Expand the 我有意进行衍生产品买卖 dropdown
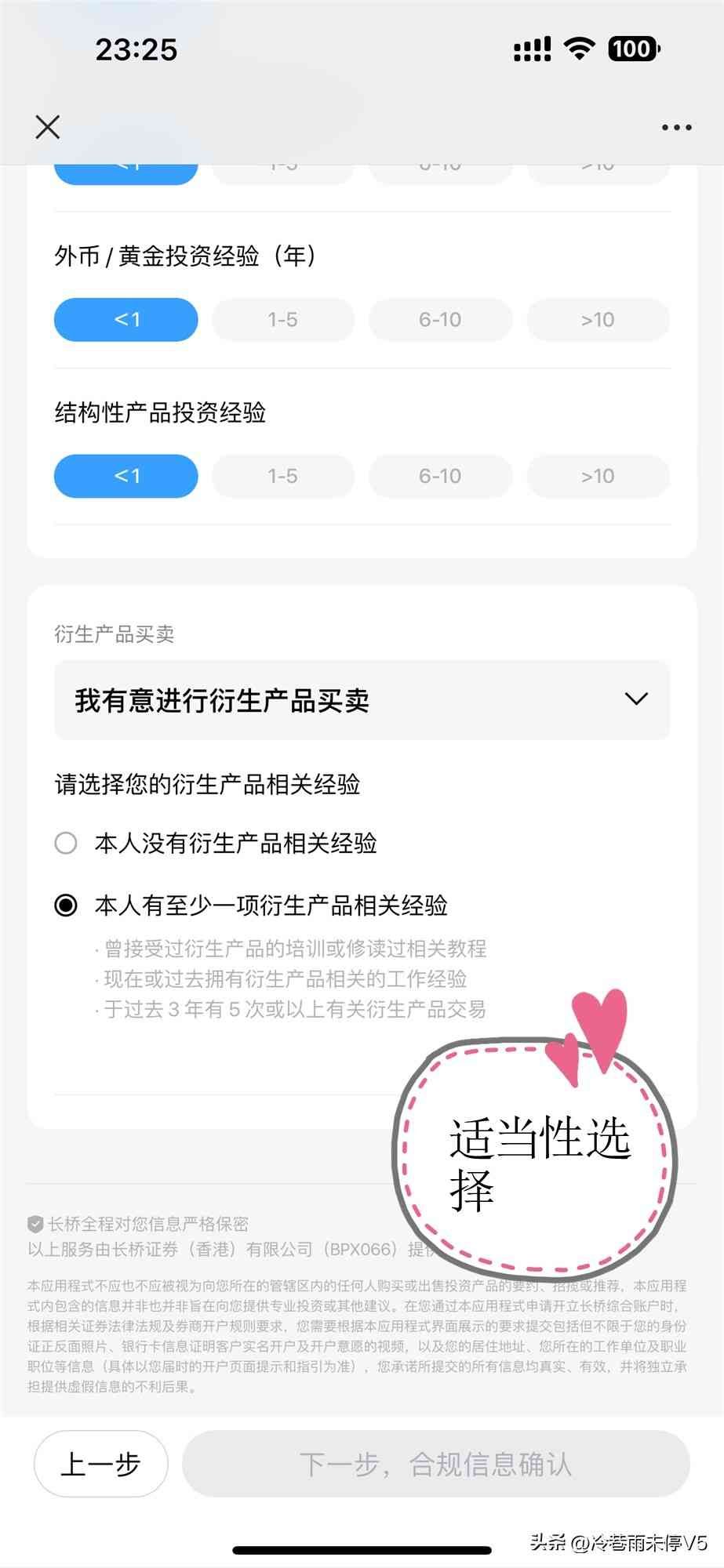Viewport: 724px width, 1568px height. 362,700
